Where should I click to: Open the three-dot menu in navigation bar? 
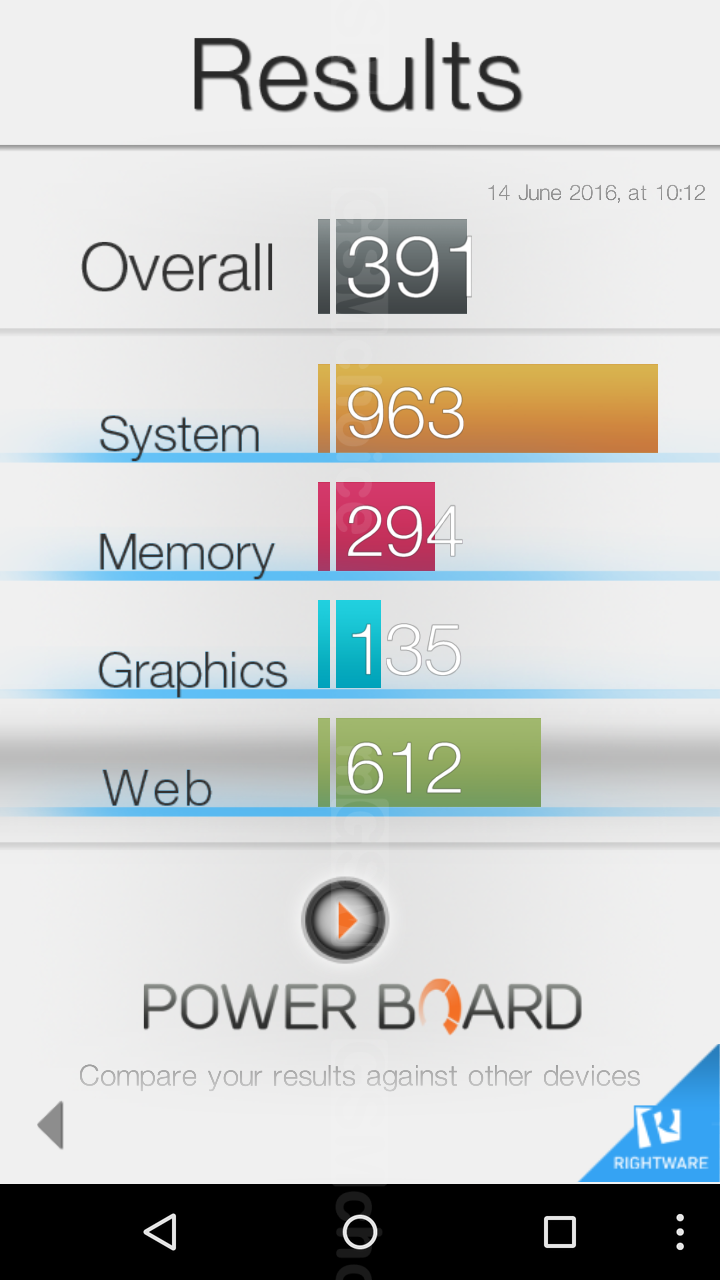pos(680,1232)
